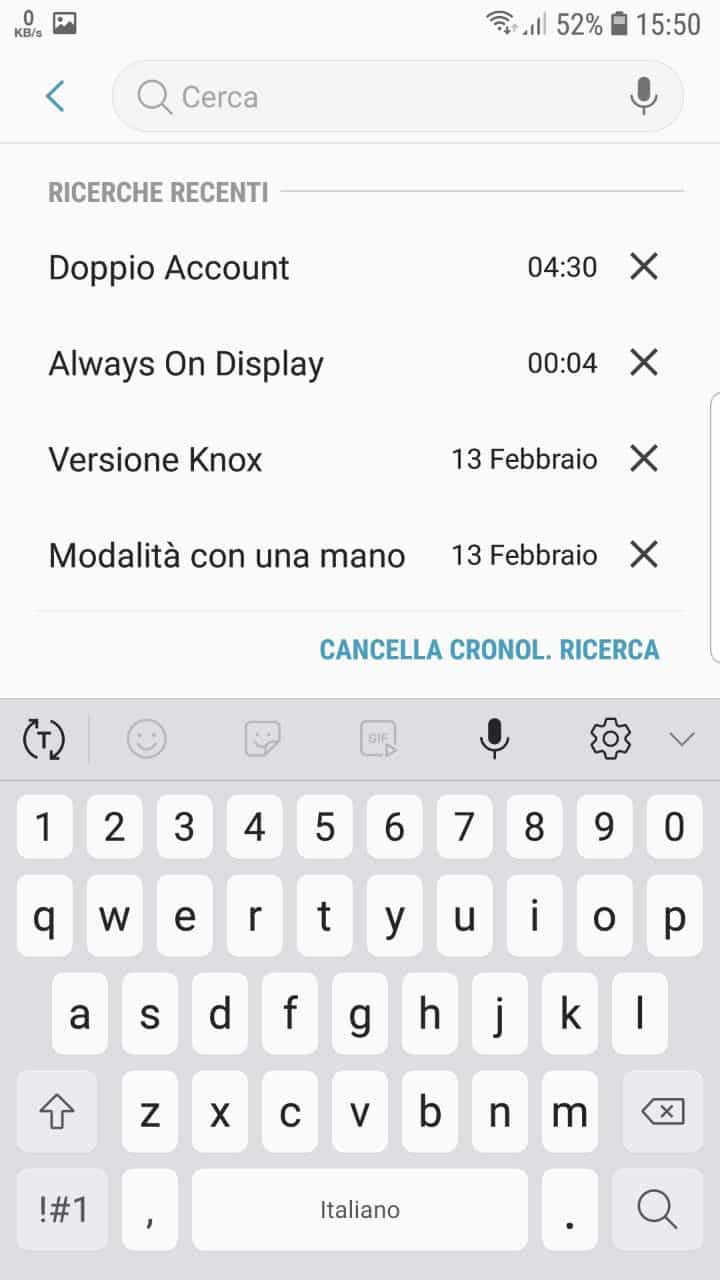The image size is (720, 1280).
Task: Remove the Modalità con una mano entry
Action: 644,554
